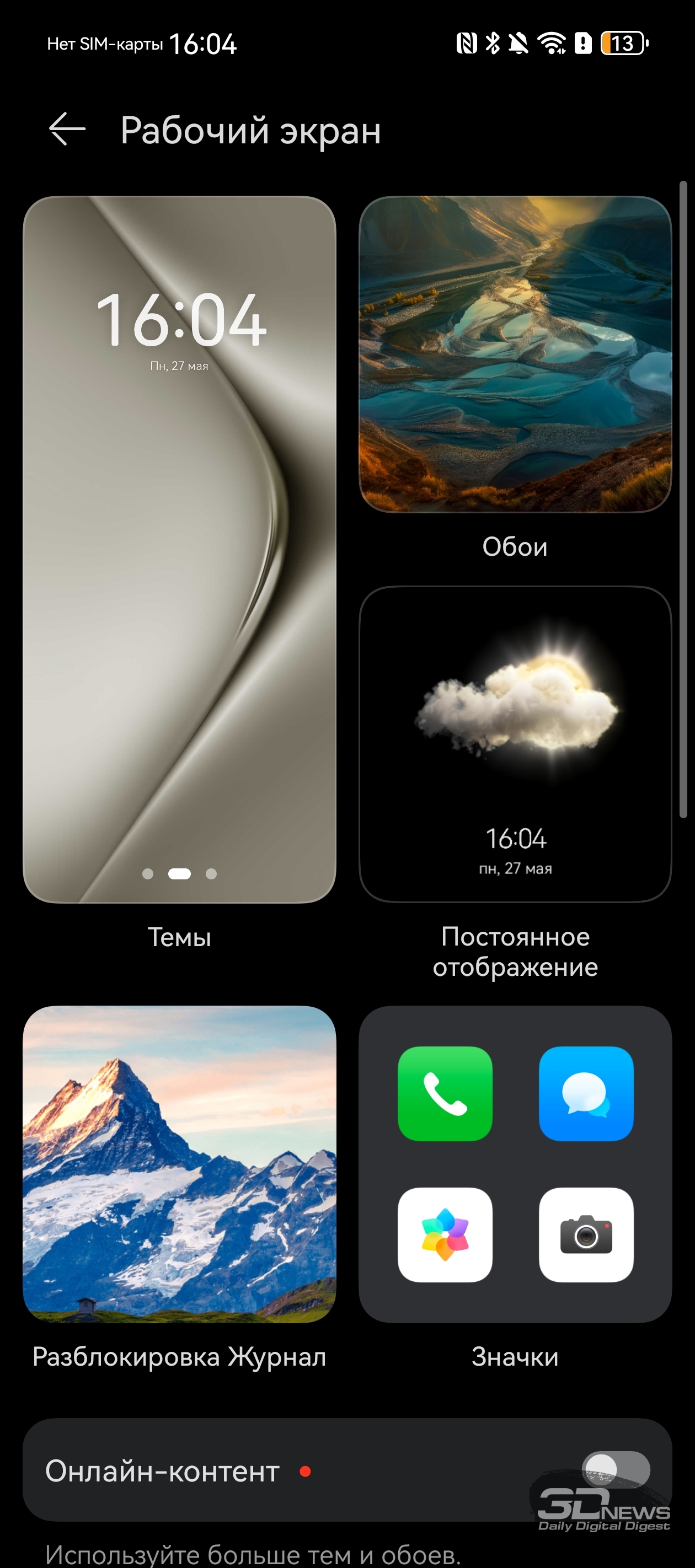Open the Значки icons tile
Image resolution: width=695 pixels, height=1568 pixels.
tap(515, 1164)
